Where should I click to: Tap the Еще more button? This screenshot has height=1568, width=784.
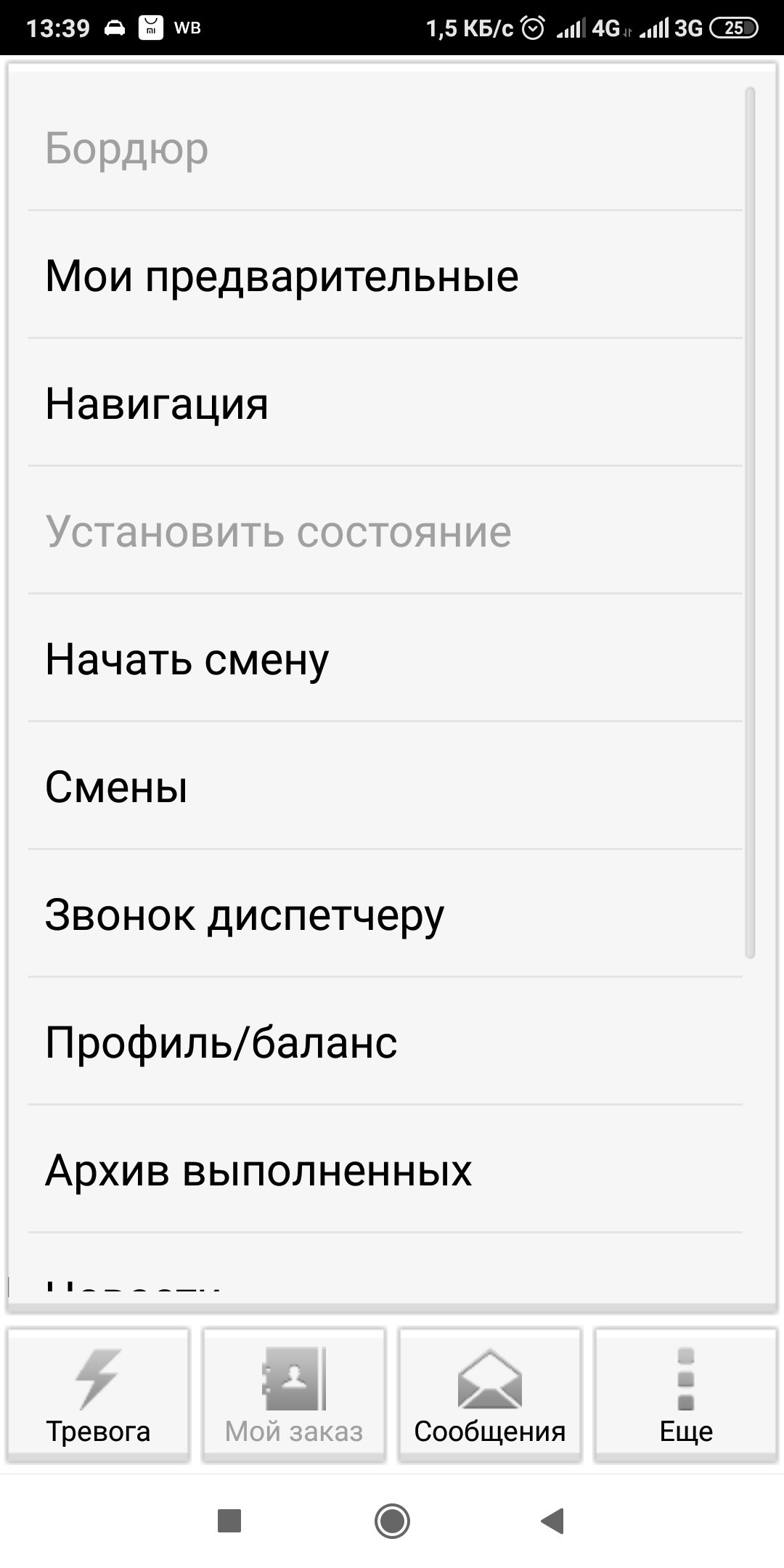point(686,1395)
